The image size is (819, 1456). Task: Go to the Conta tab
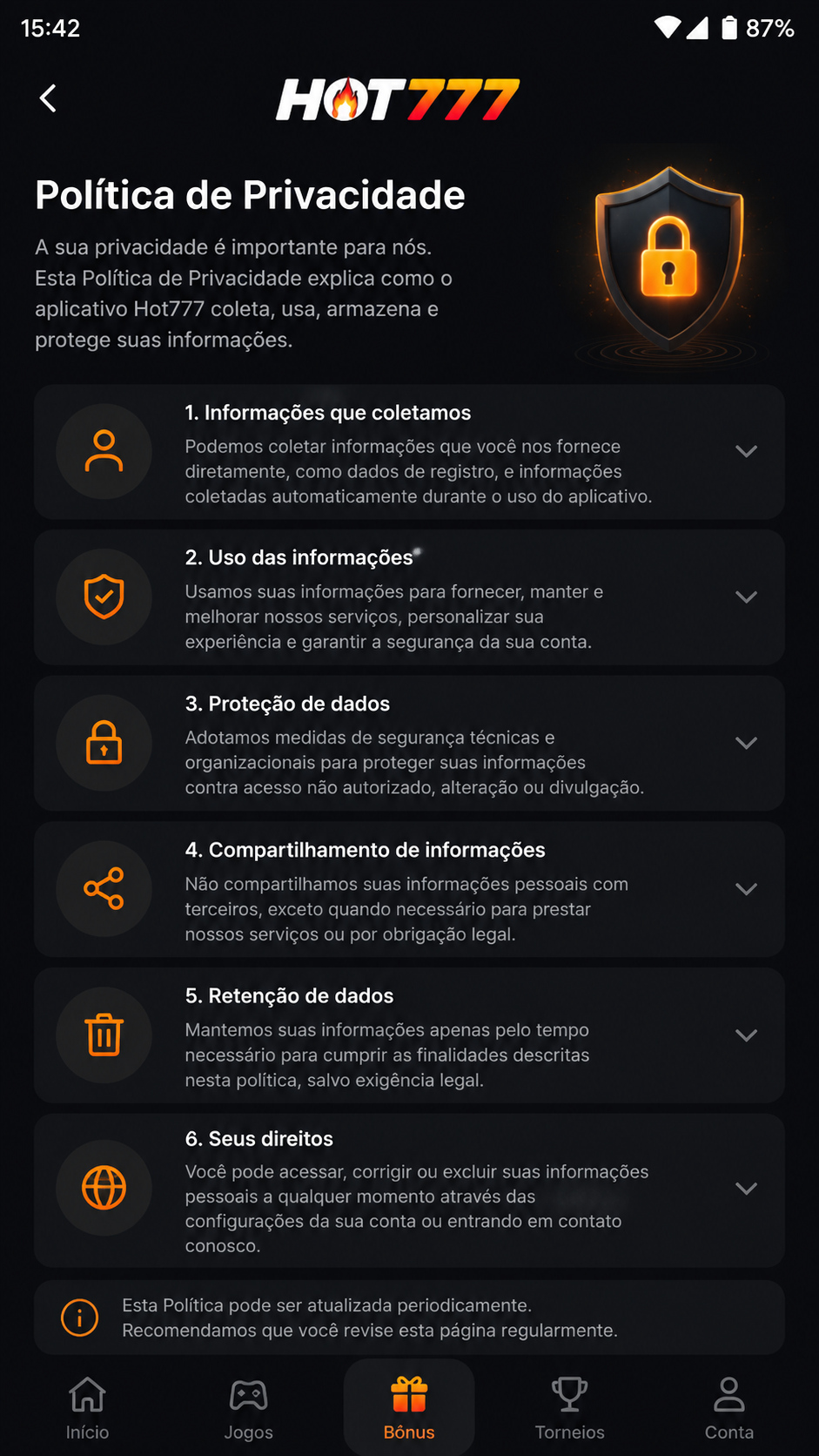tap(729, 1408)
